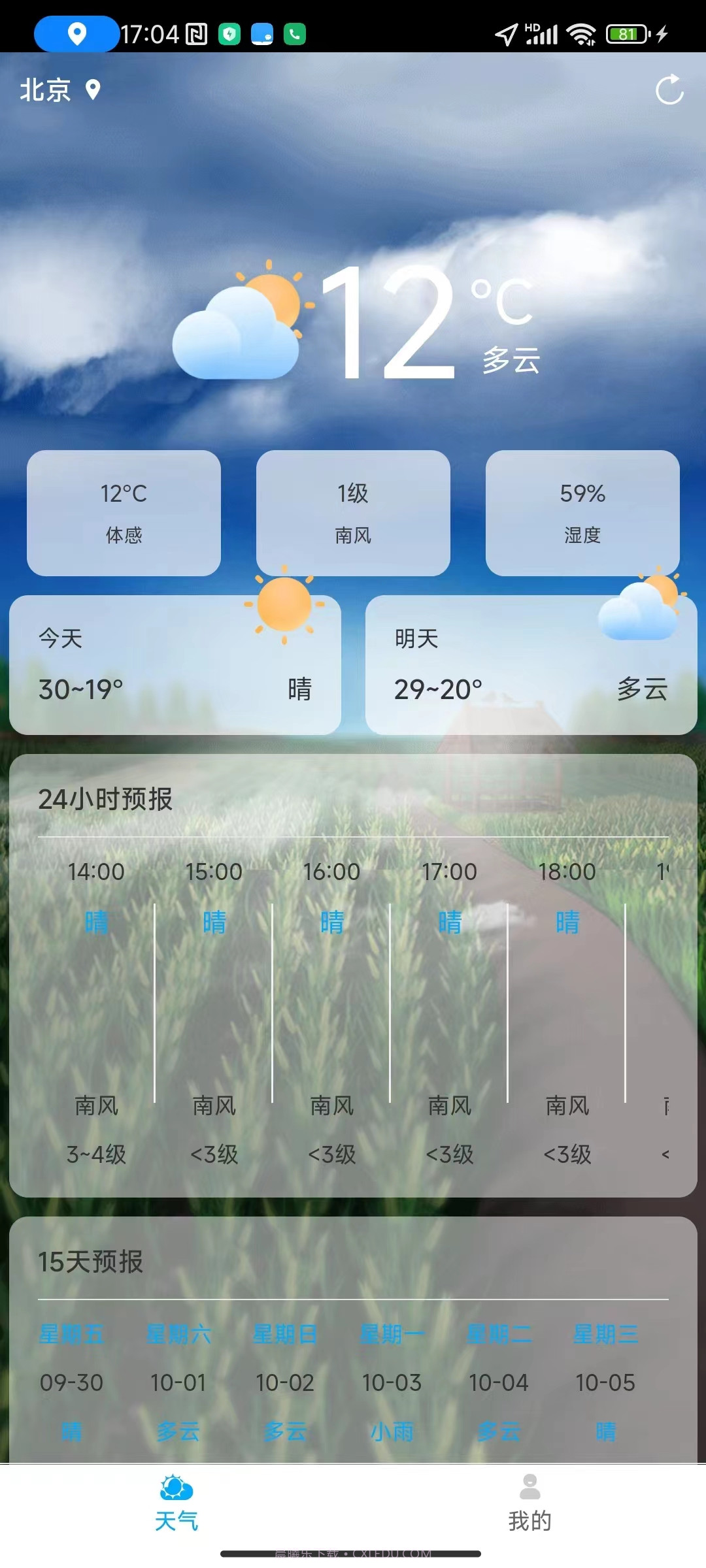The image size is (706, 1568).
Task: Tap the 北京 city name to change city
Action: pyautogui.click(x=46, y=90)
